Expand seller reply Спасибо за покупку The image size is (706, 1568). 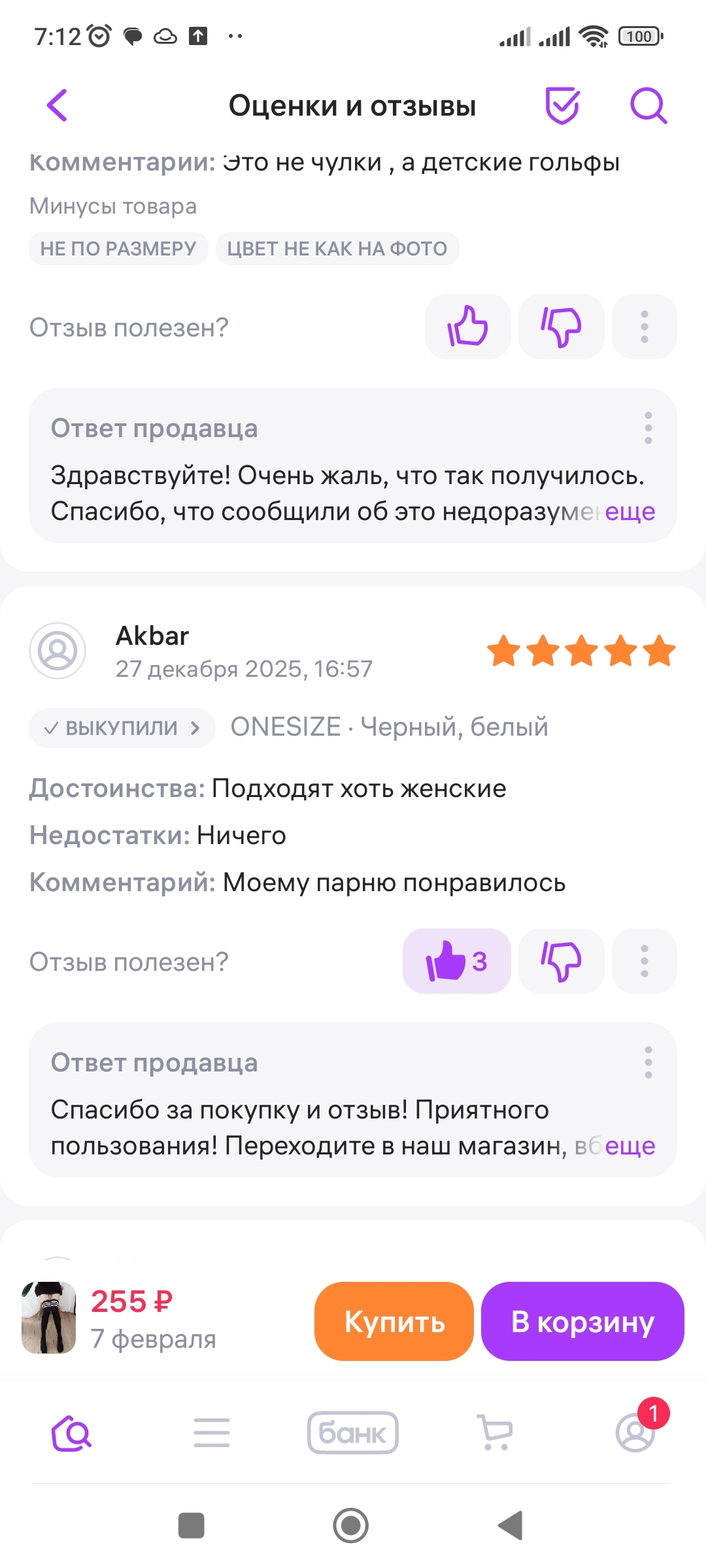point(630,1146)
